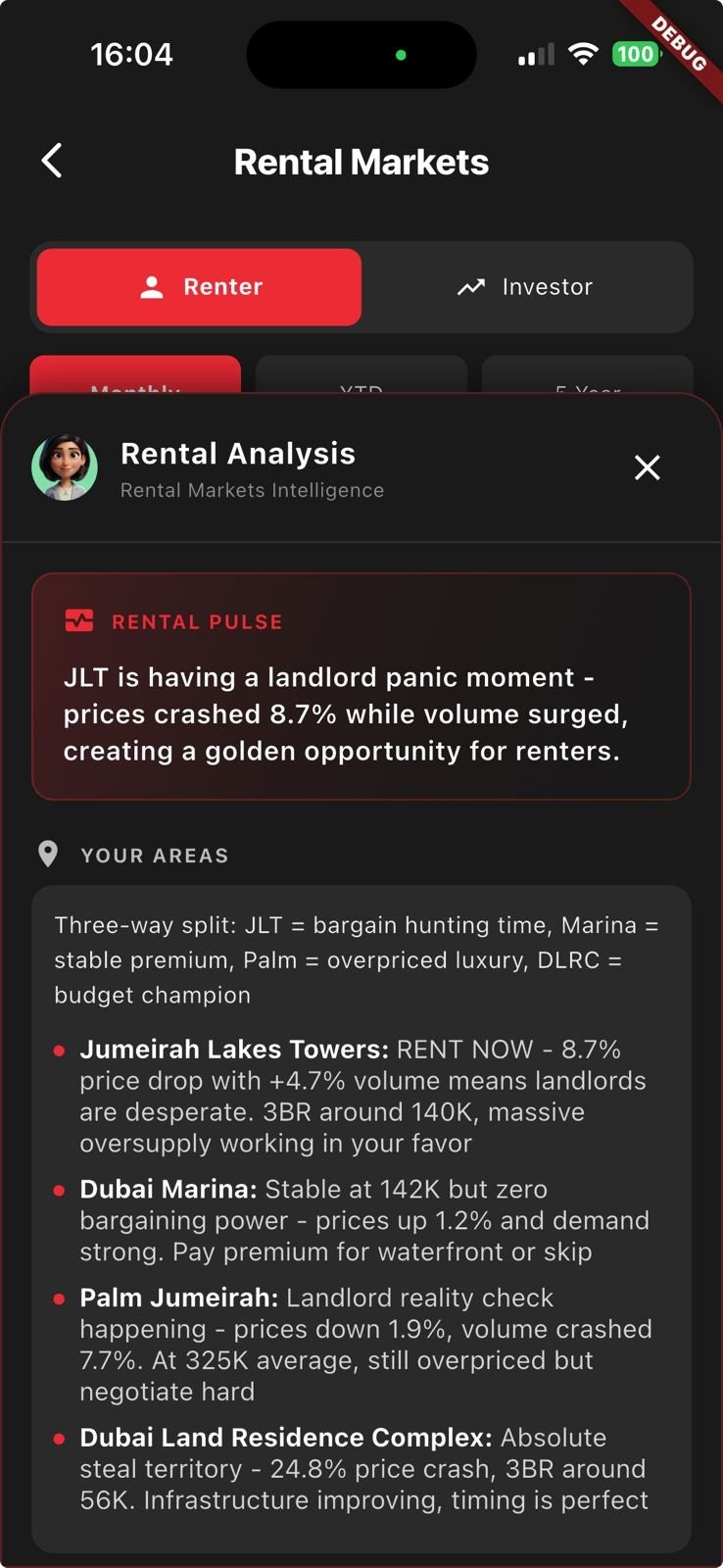Select the Renter segment

point(200,287)
